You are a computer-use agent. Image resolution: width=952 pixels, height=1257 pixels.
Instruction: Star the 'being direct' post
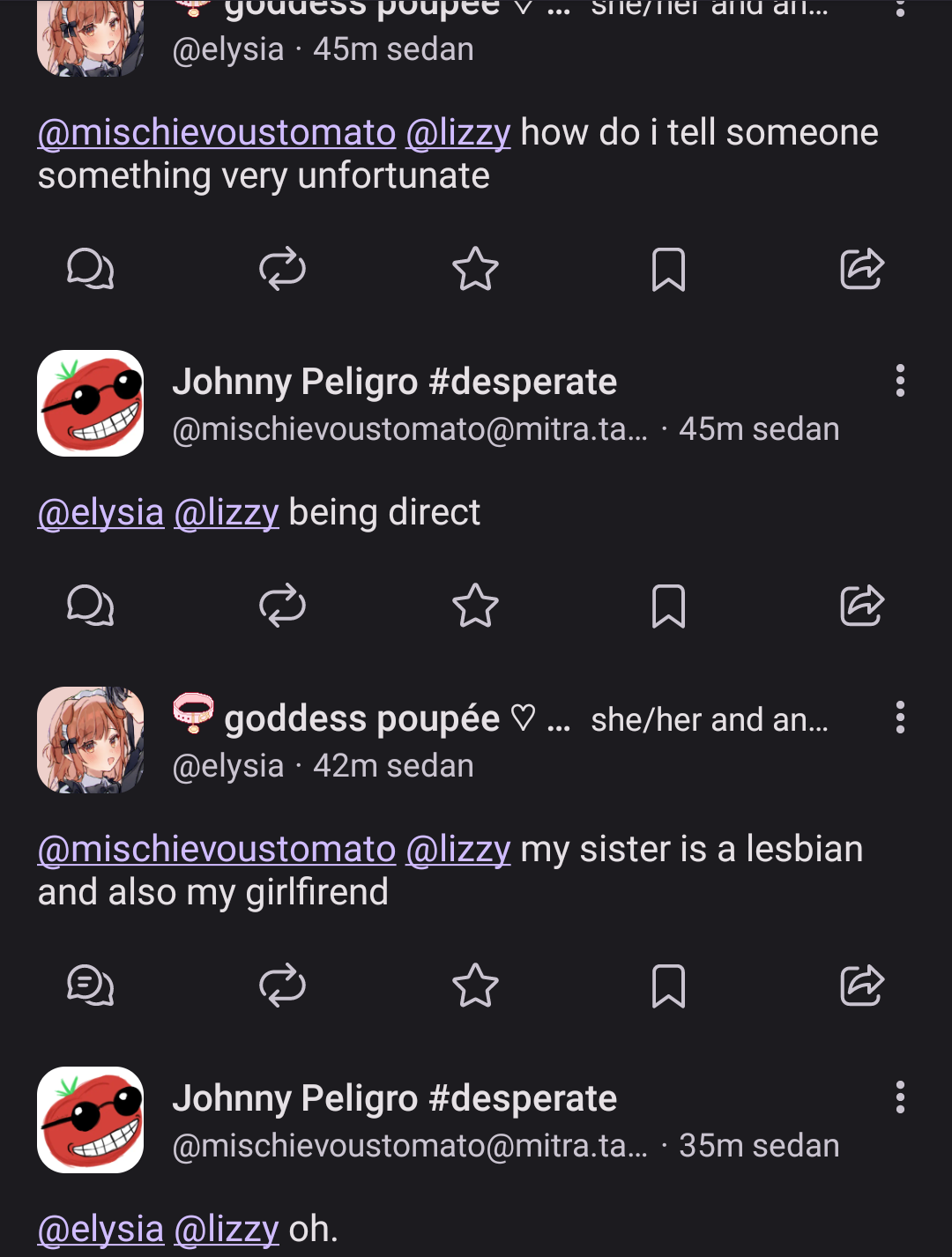click(475, 606)
